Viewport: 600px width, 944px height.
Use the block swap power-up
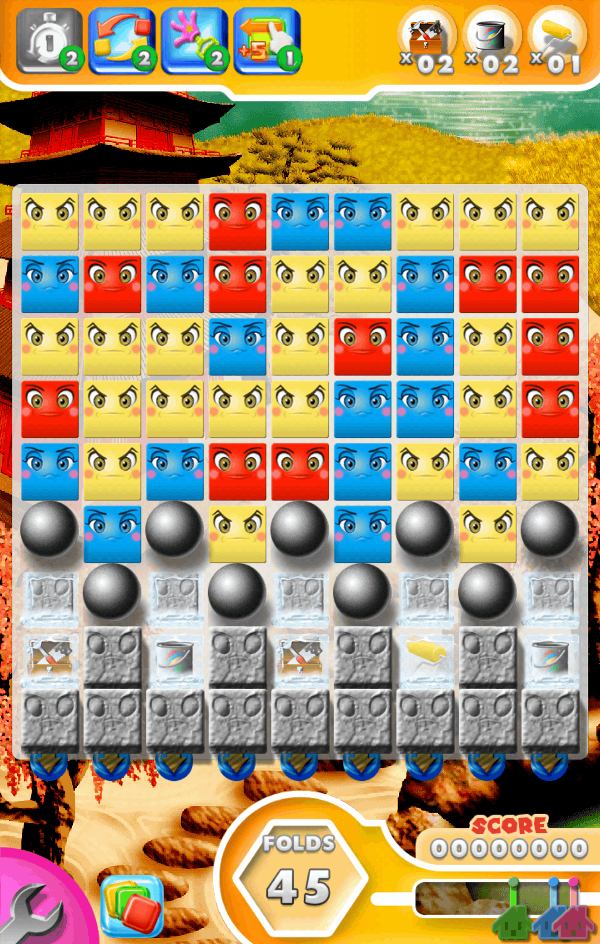[x=122, y=40]
